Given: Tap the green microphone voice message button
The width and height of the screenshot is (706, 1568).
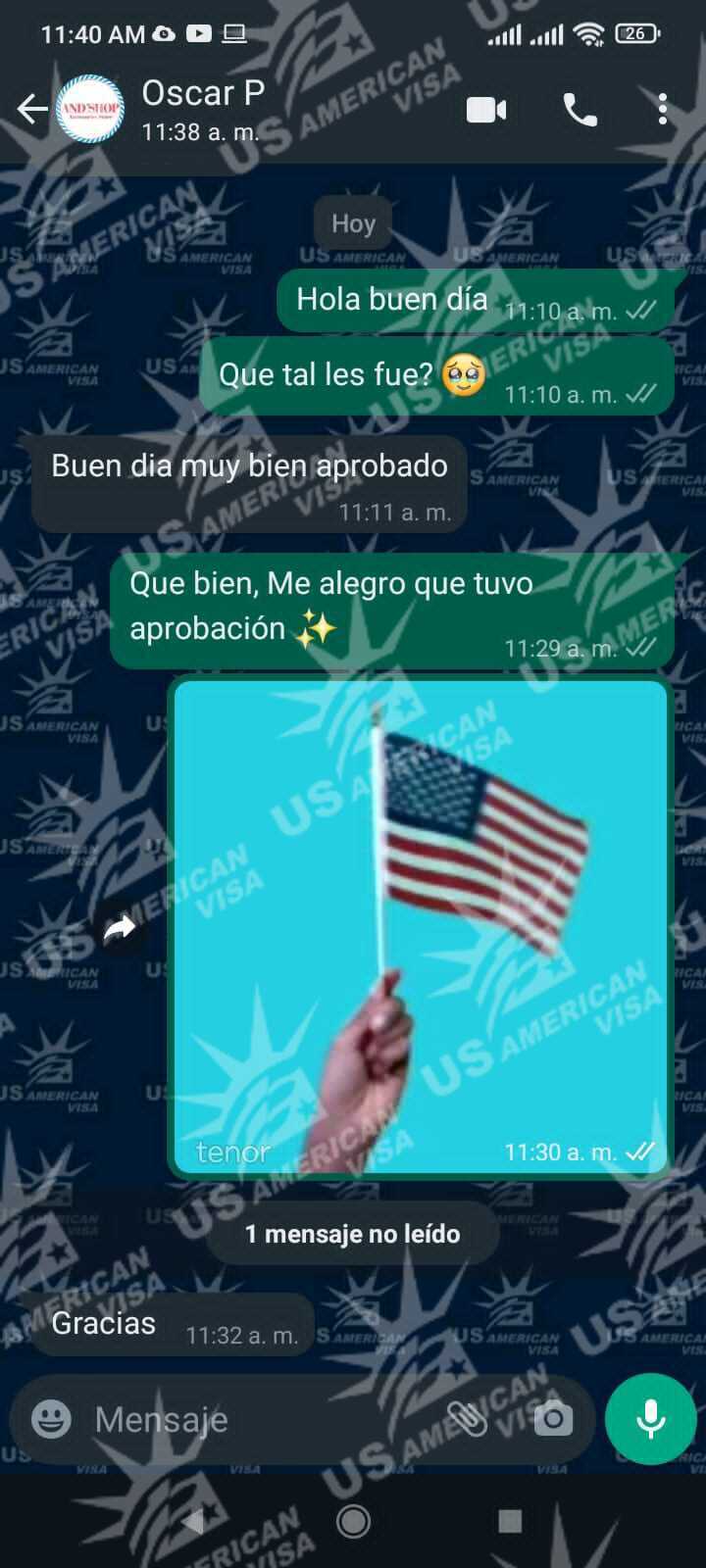Looking at the screenshot, I should tap(651, 1418).
